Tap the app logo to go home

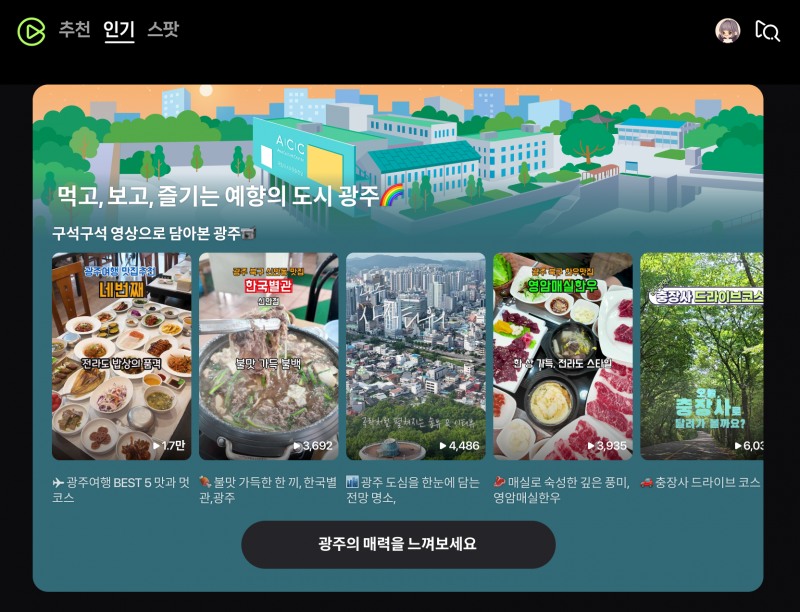point(31,31)
